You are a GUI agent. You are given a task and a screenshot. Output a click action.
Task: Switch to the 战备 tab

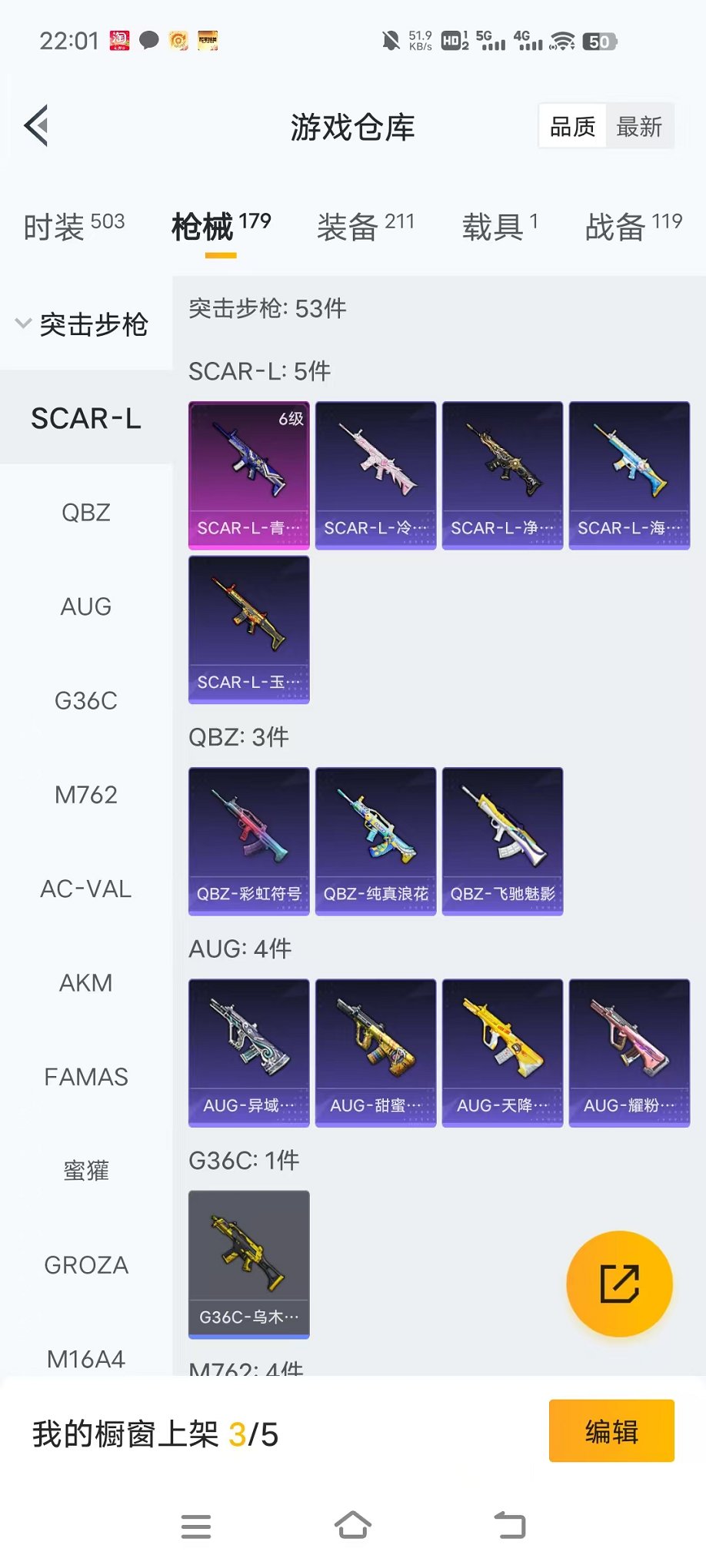pyautogui.click(x=633, y=227)
